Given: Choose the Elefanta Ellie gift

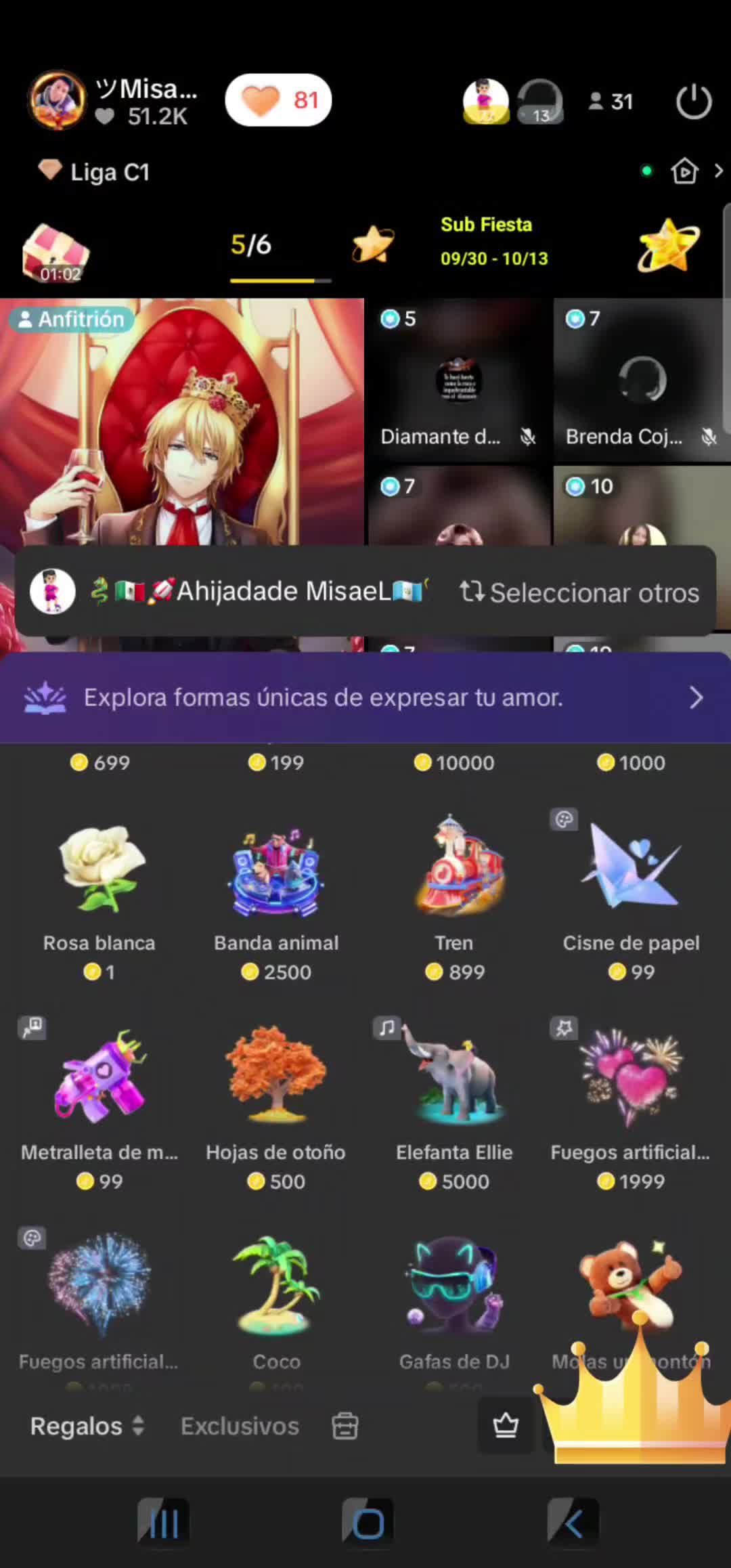Looking at the screenshot, I should (x=454, y=1104).
